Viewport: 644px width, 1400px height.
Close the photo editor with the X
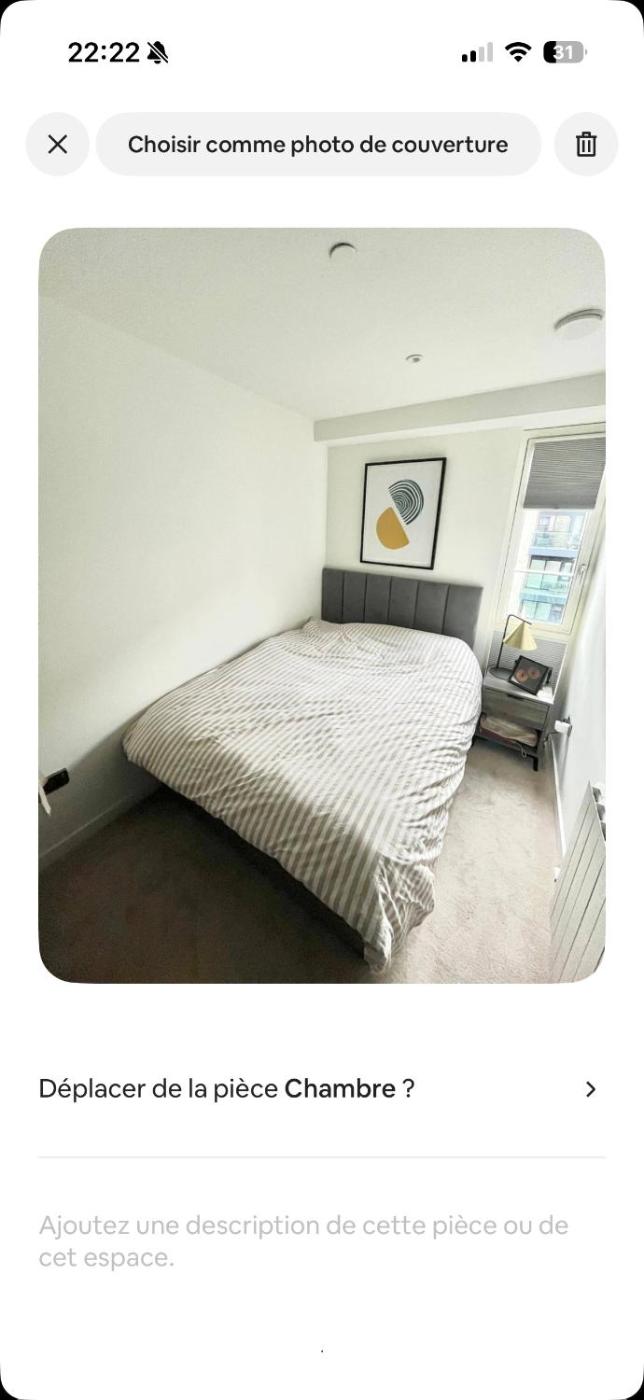pos(57,144)
